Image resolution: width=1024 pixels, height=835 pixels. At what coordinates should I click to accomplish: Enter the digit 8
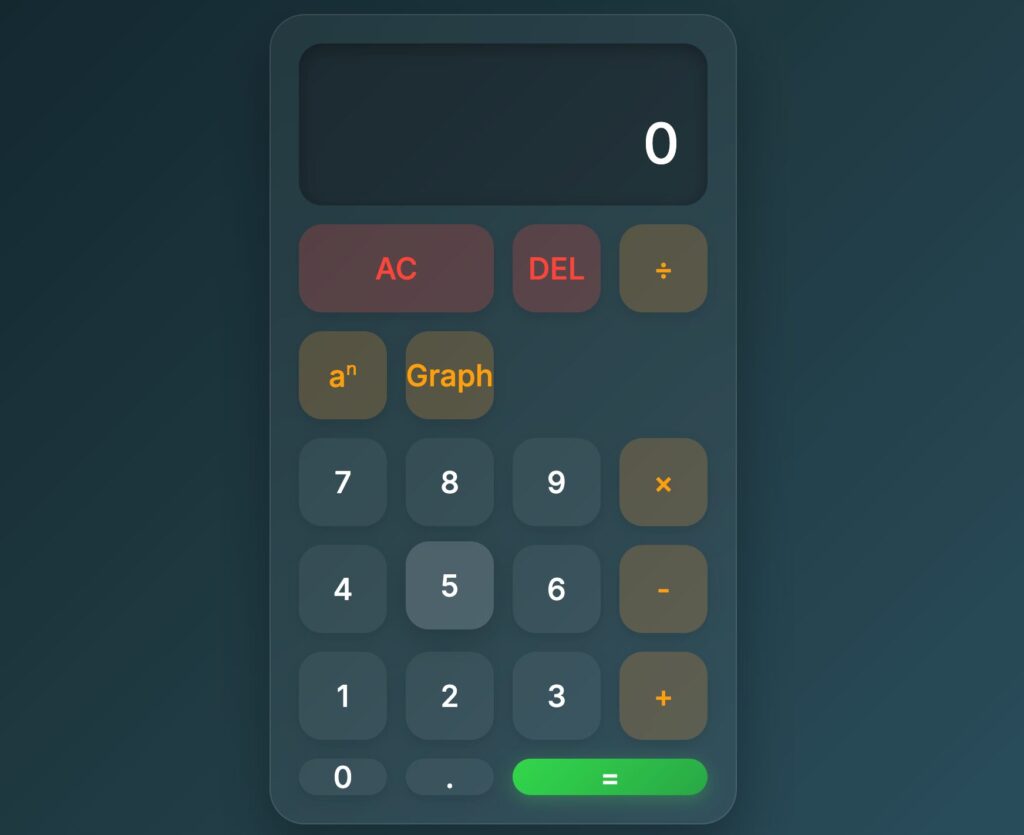click(x=449, y=482)
